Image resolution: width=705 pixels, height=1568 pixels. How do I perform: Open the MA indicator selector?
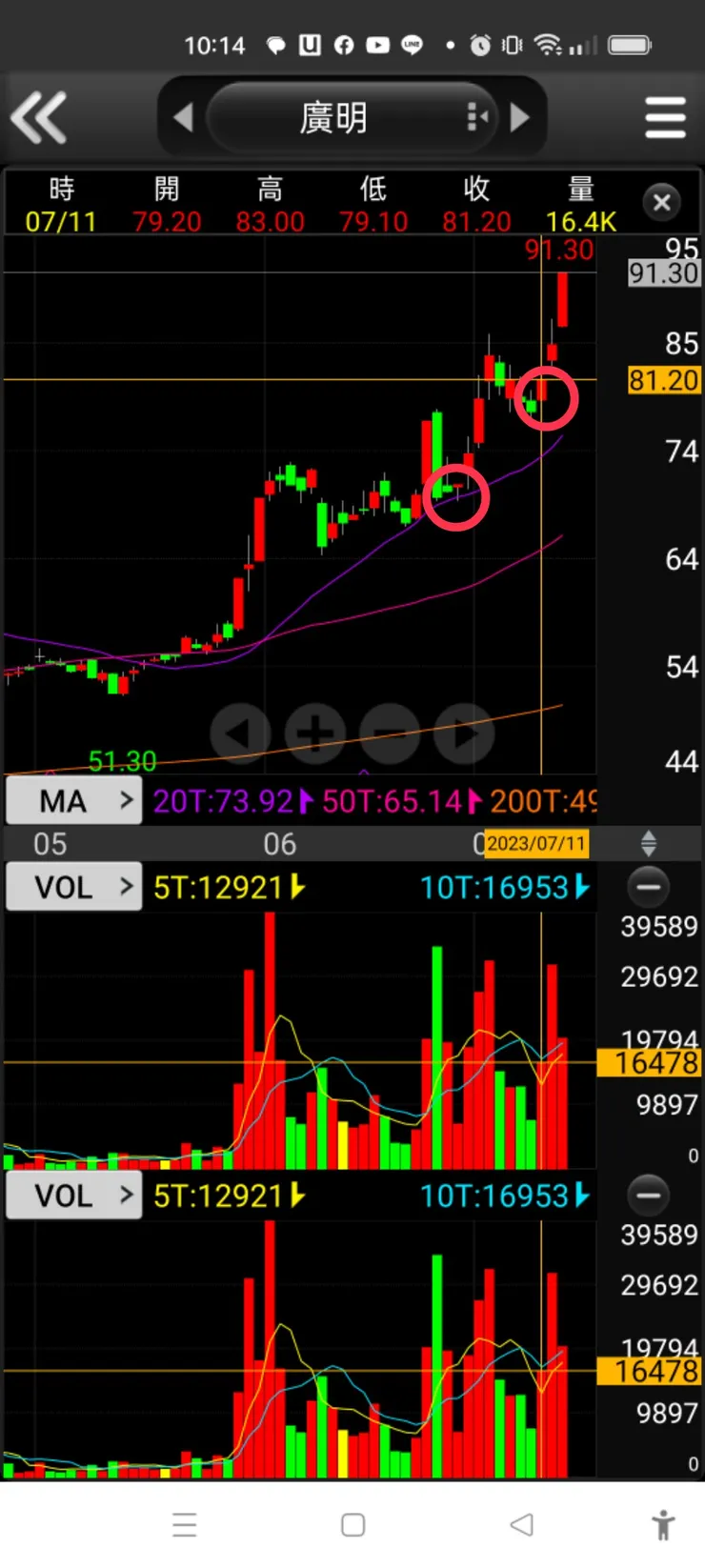point(74,801)
